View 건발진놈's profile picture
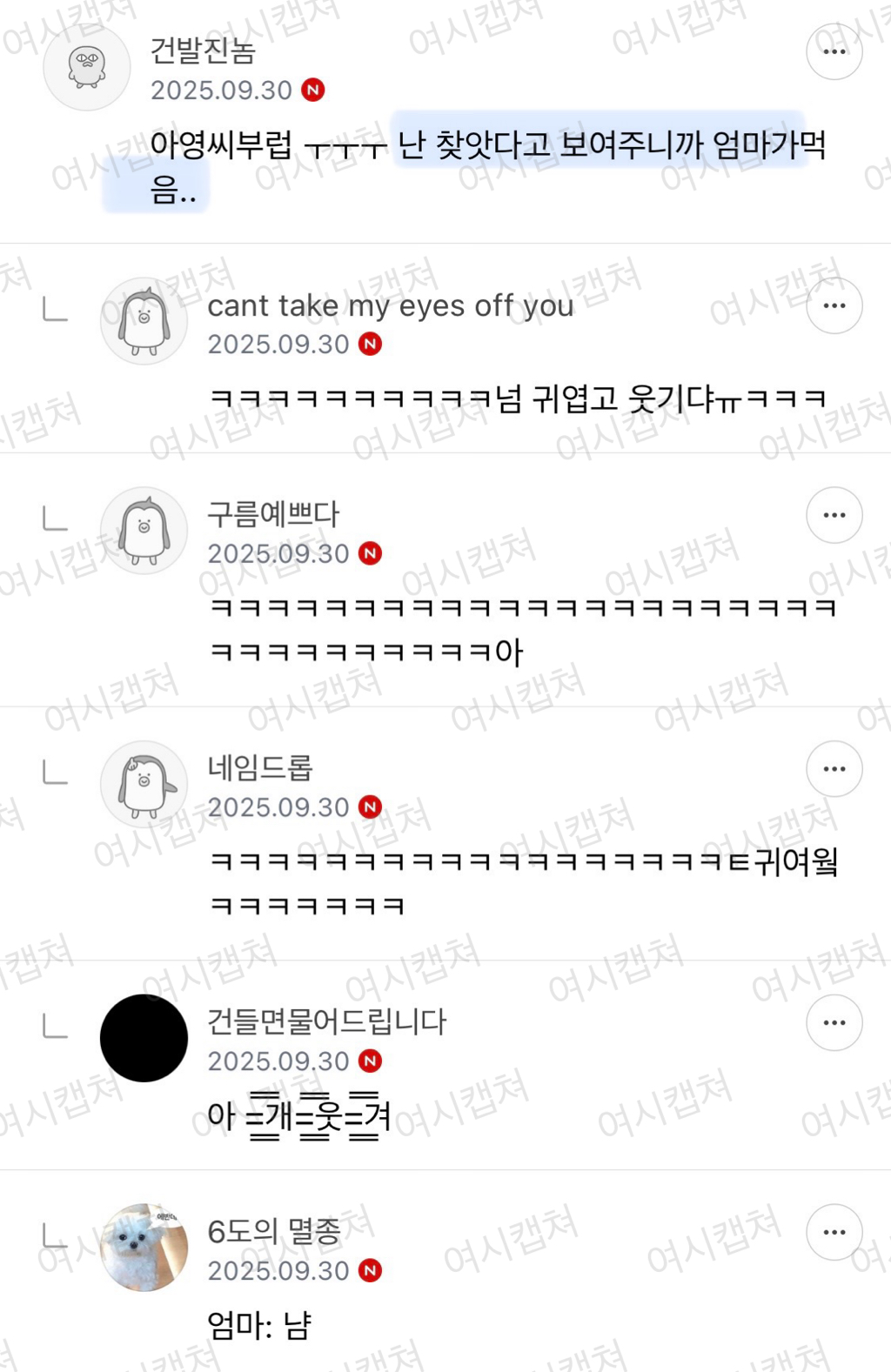 coord(87,67)
